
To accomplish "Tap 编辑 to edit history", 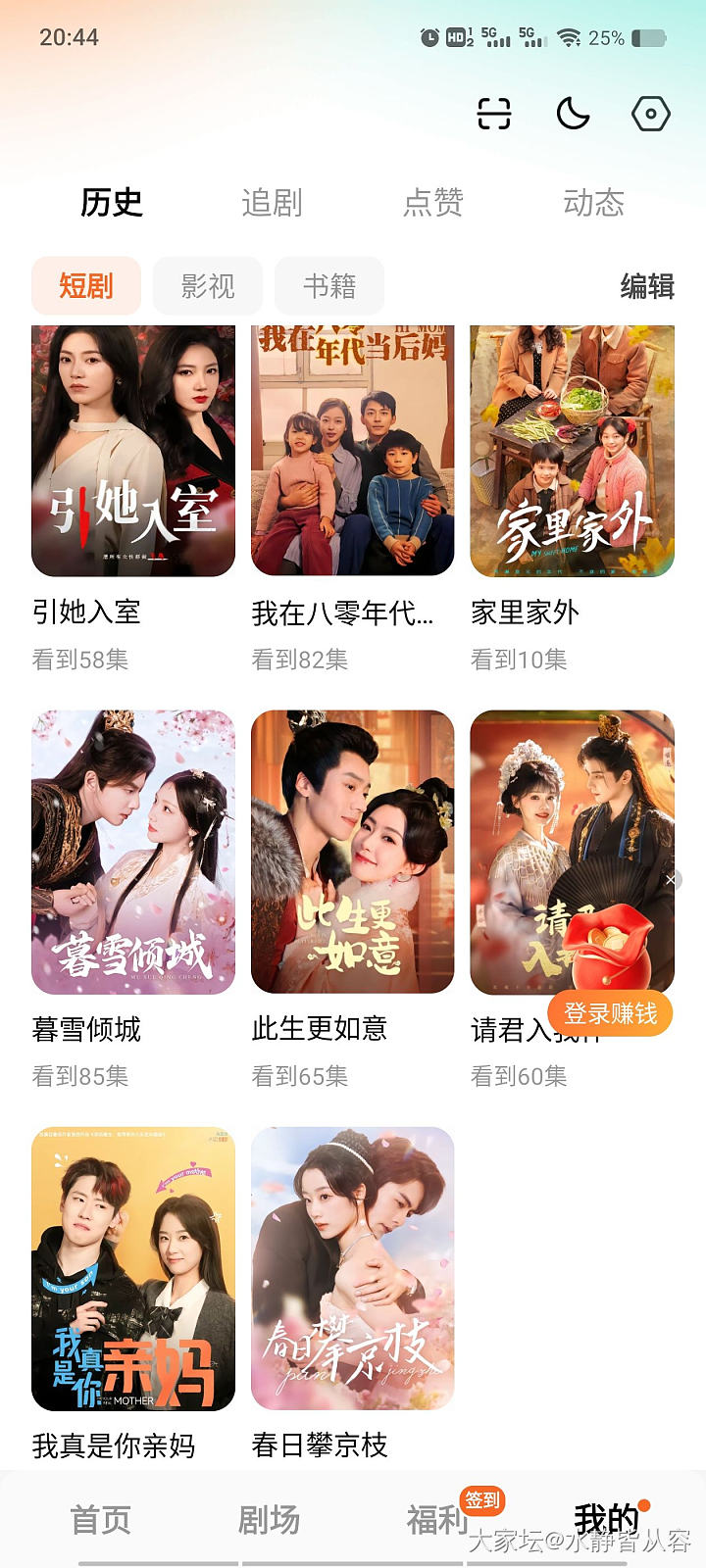I will pyautogui.click(x=647, y=286).
